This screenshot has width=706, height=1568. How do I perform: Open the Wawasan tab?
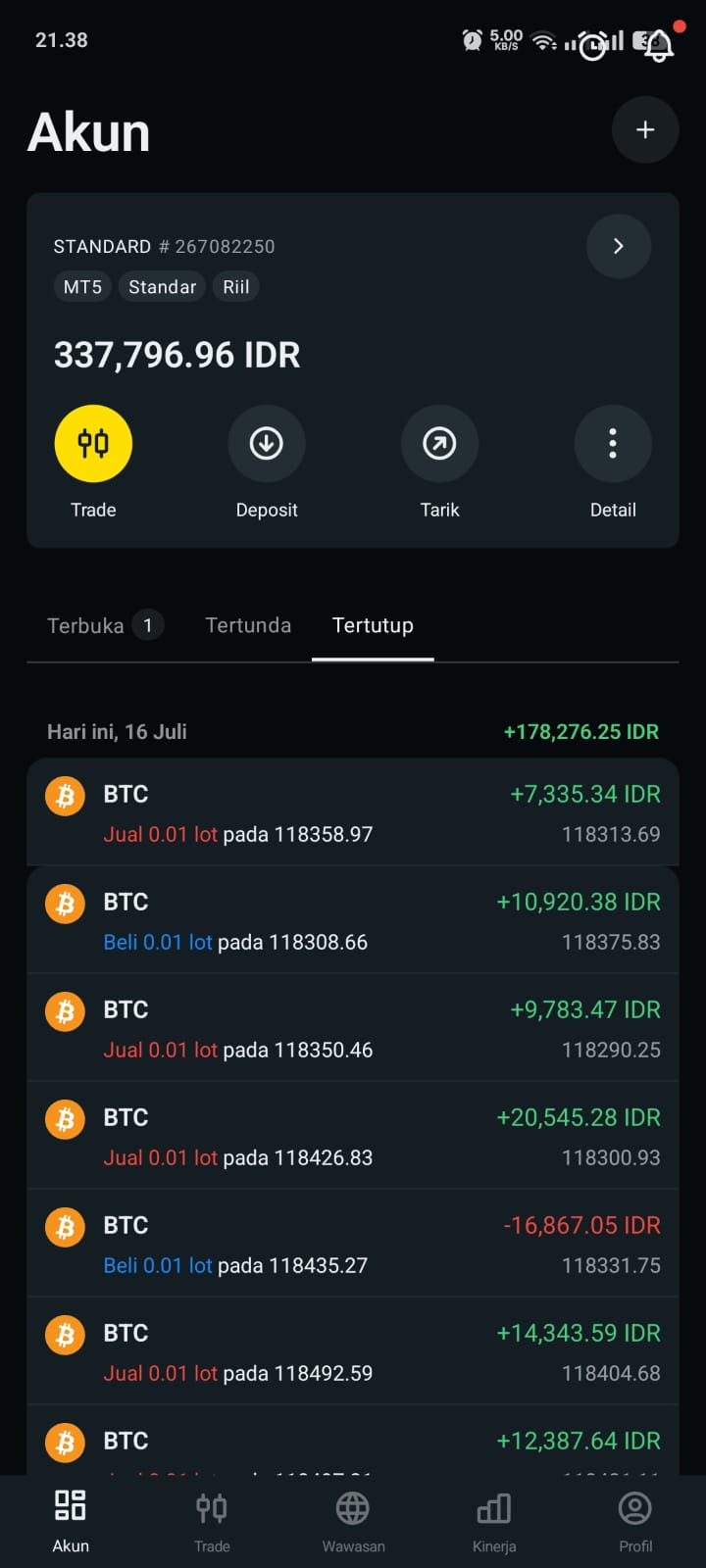point(353,1522)
